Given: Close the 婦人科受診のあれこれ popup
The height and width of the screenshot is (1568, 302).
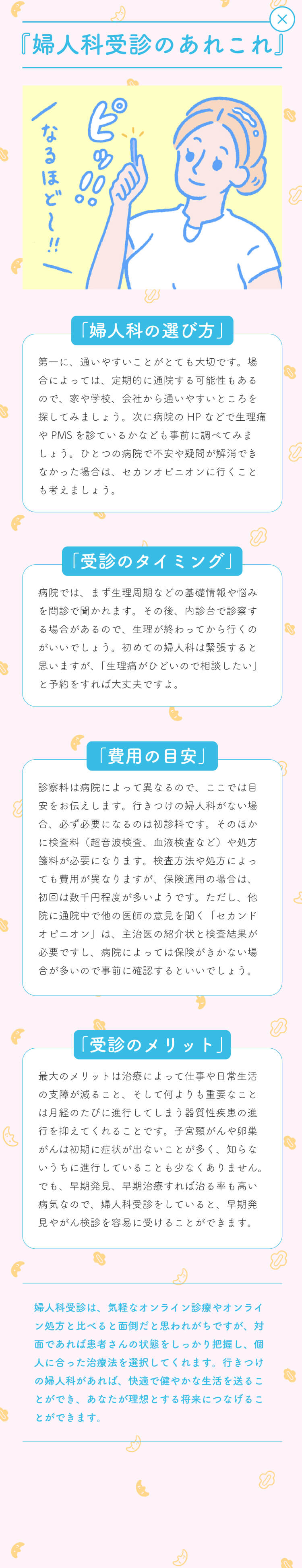Looking at the screenshot, I should (281, 19).
